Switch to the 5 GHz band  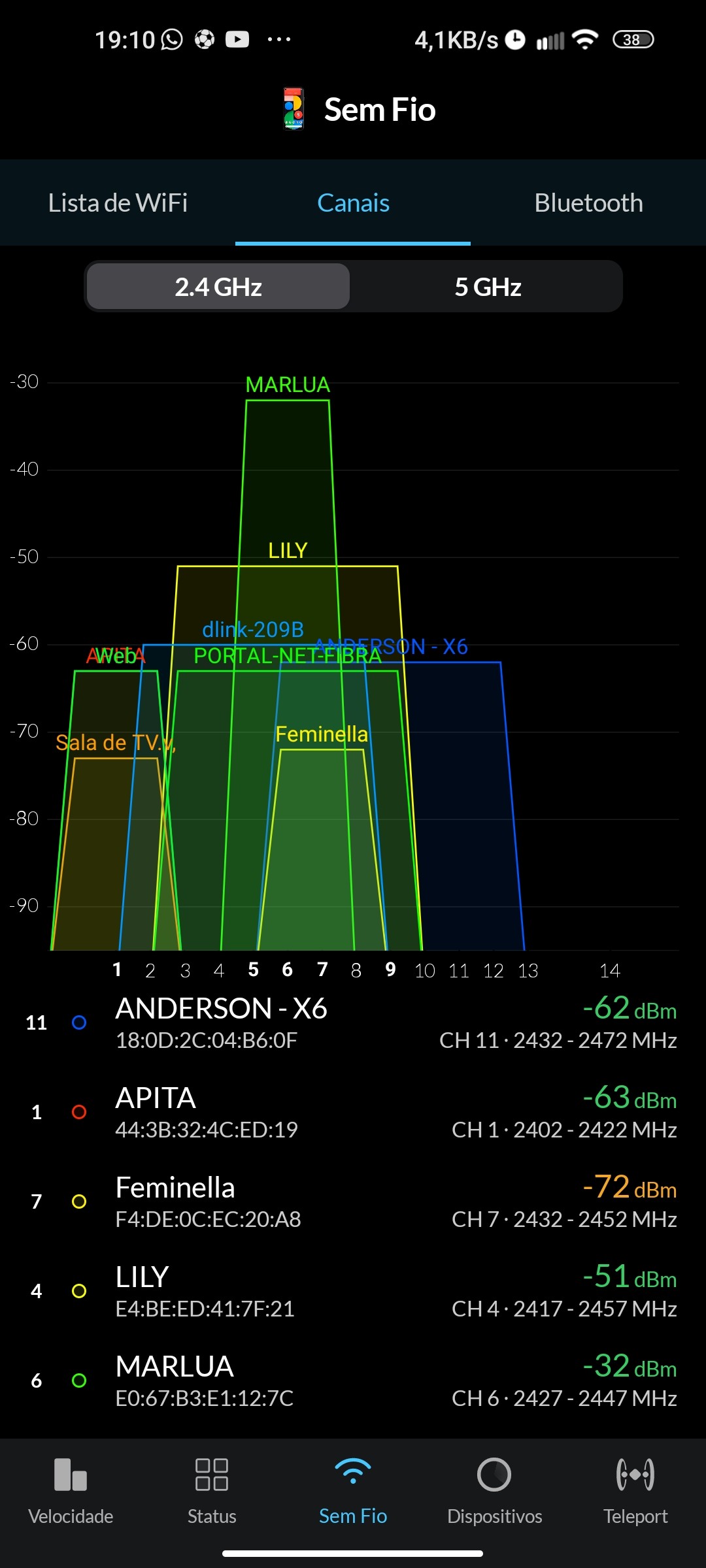488,287
